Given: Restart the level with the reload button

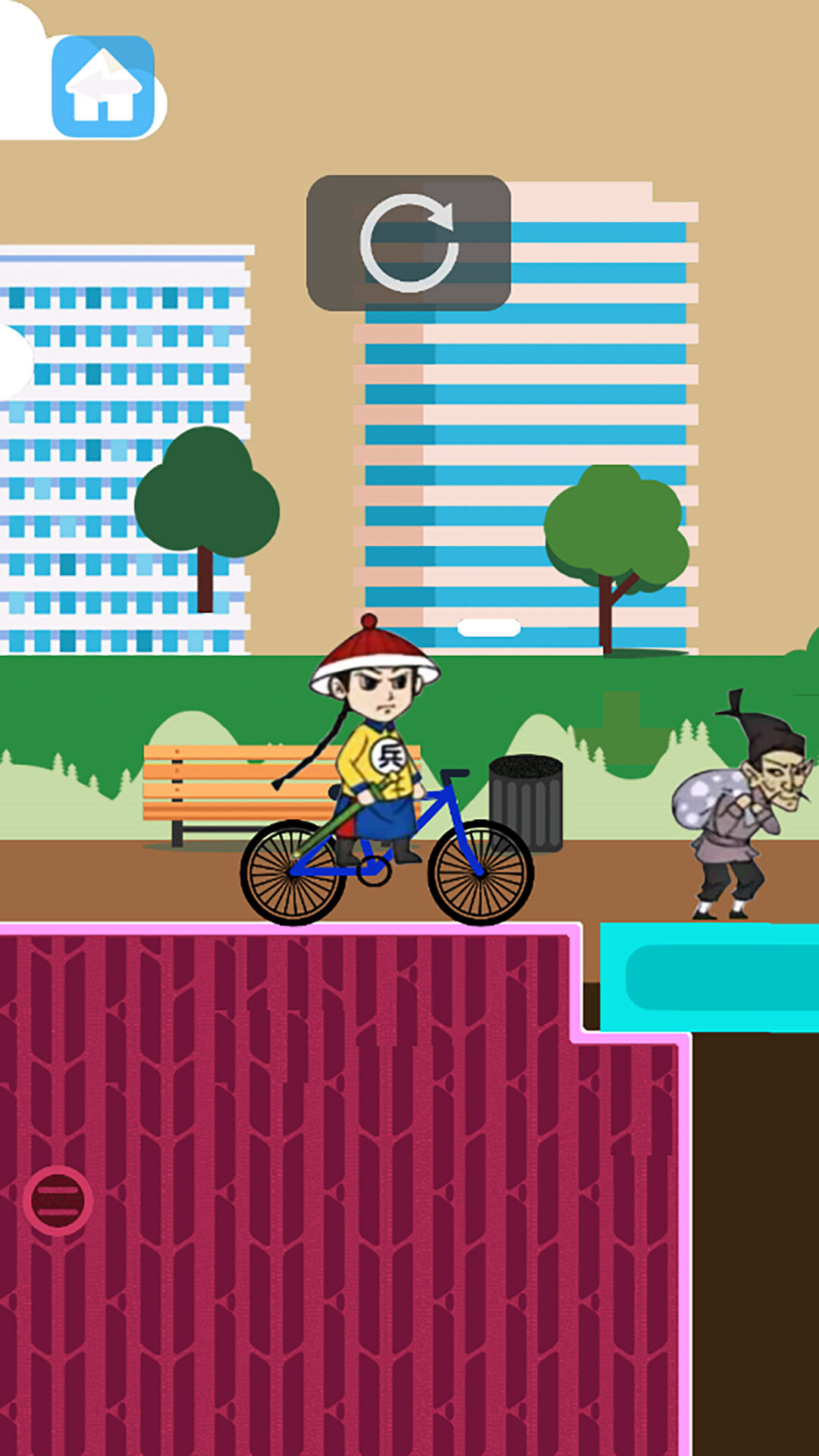Looking at the screenshot, I should point(409,243).
